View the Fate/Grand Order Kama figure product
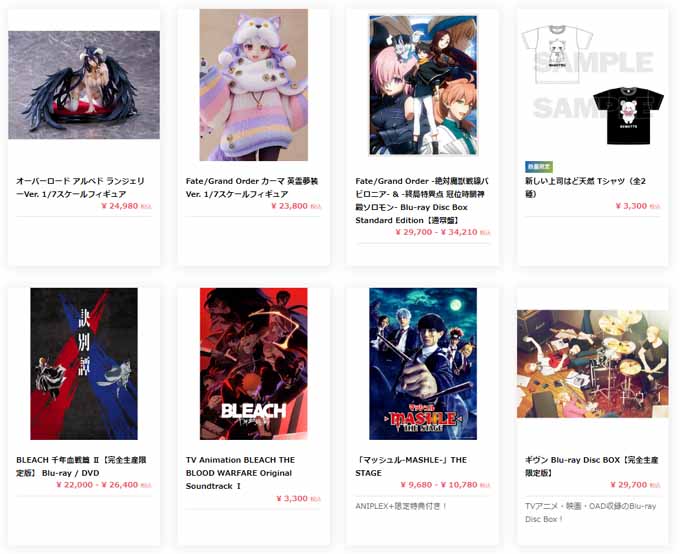Viewport: 680px width, 554px height. [253, 85]
